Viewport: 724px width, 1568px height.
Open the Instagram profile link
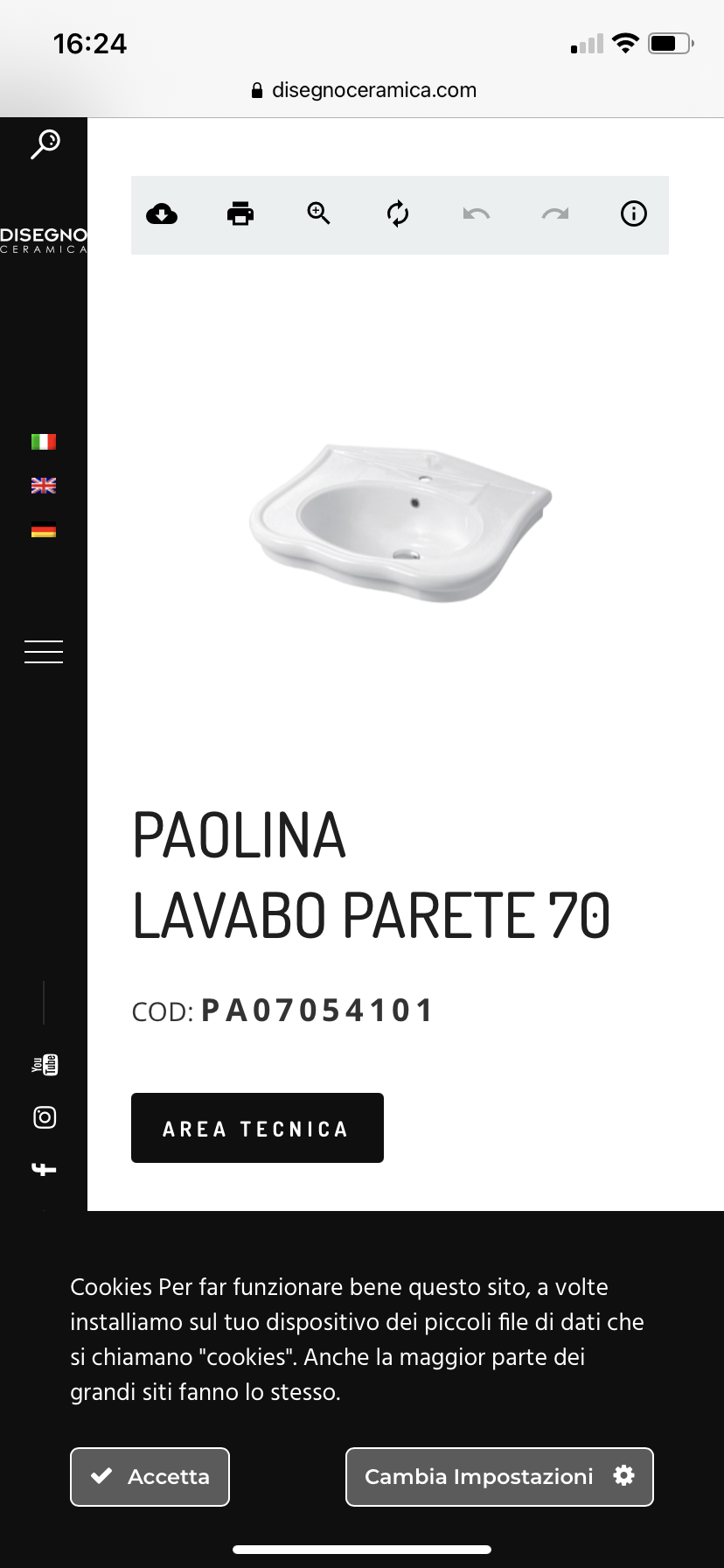45,1117
